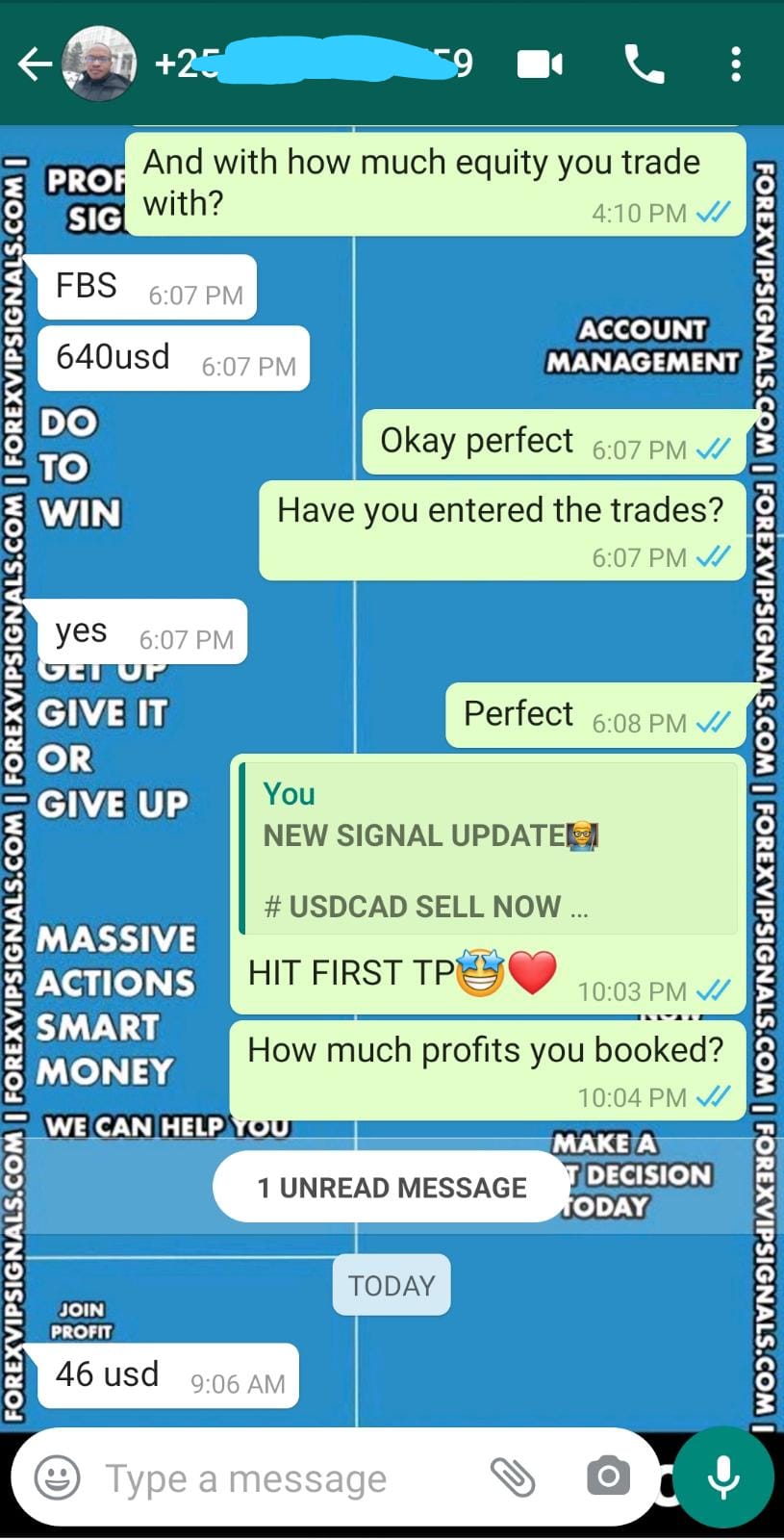Tap the voice message microphone button

click(x=723, y=1477)
